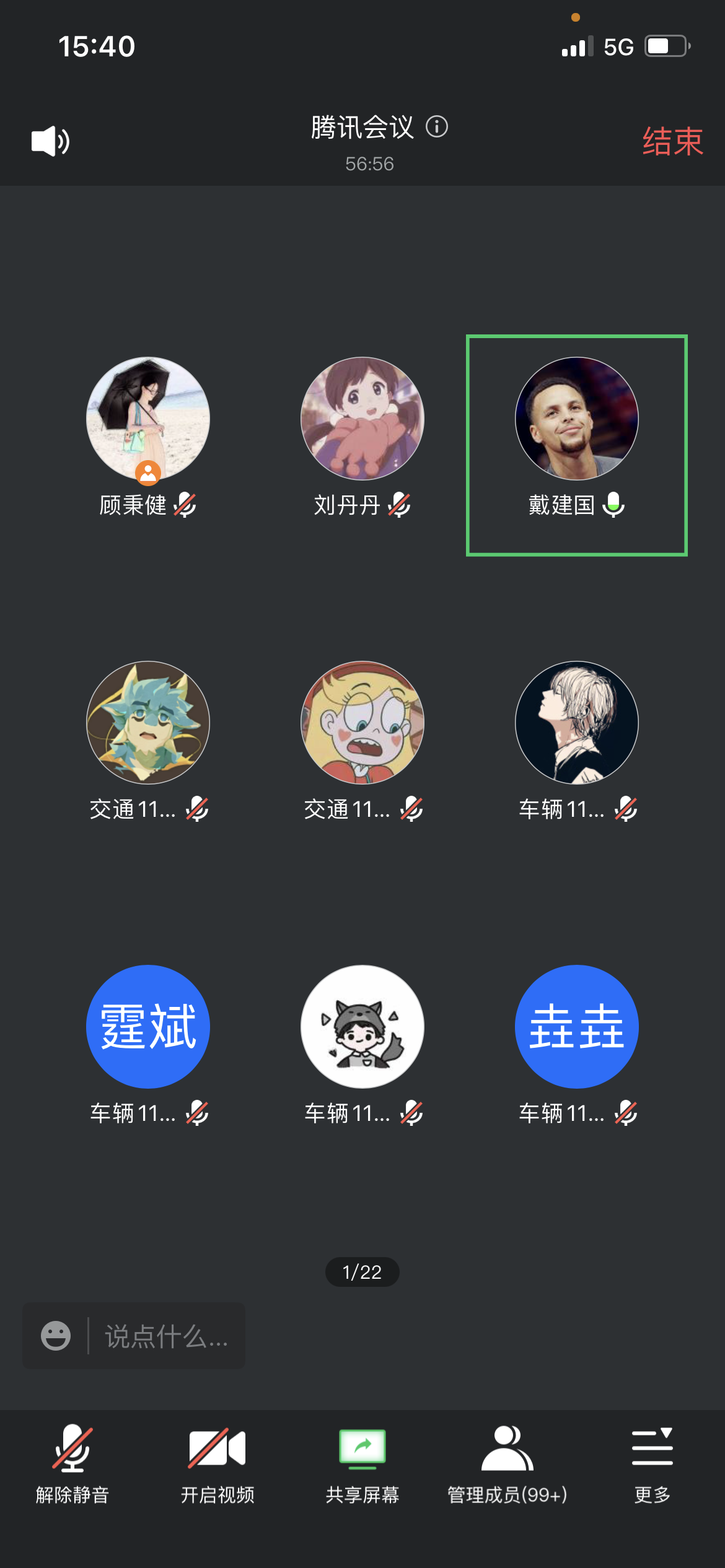This screenshot has width=725, height=1568.
Task: Start screen sharing with 共享屏幕
Action: pyautogui.click(x=362, y=1464)
